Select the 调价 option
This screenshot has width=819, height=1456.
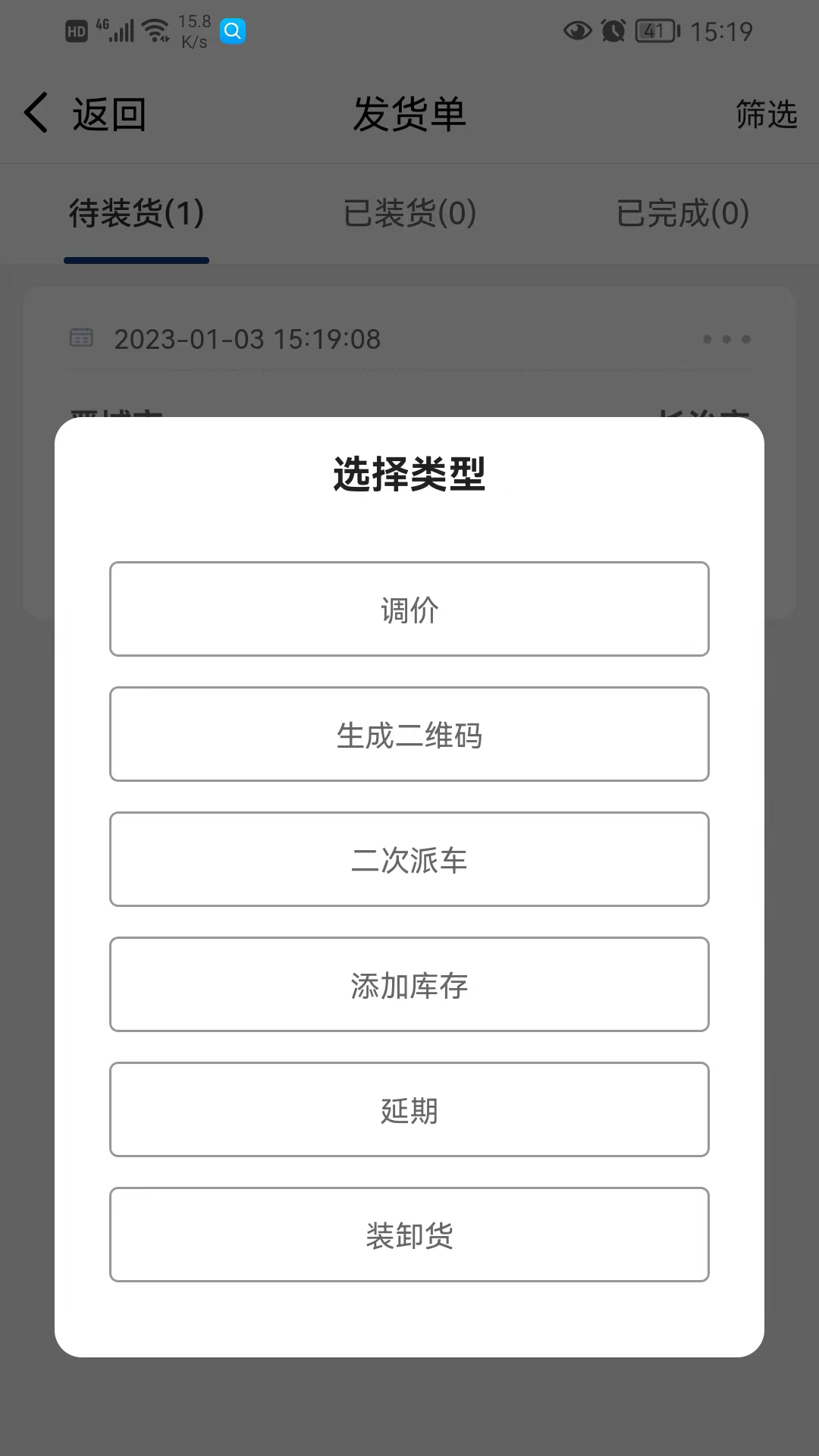(x=409, y=609)
